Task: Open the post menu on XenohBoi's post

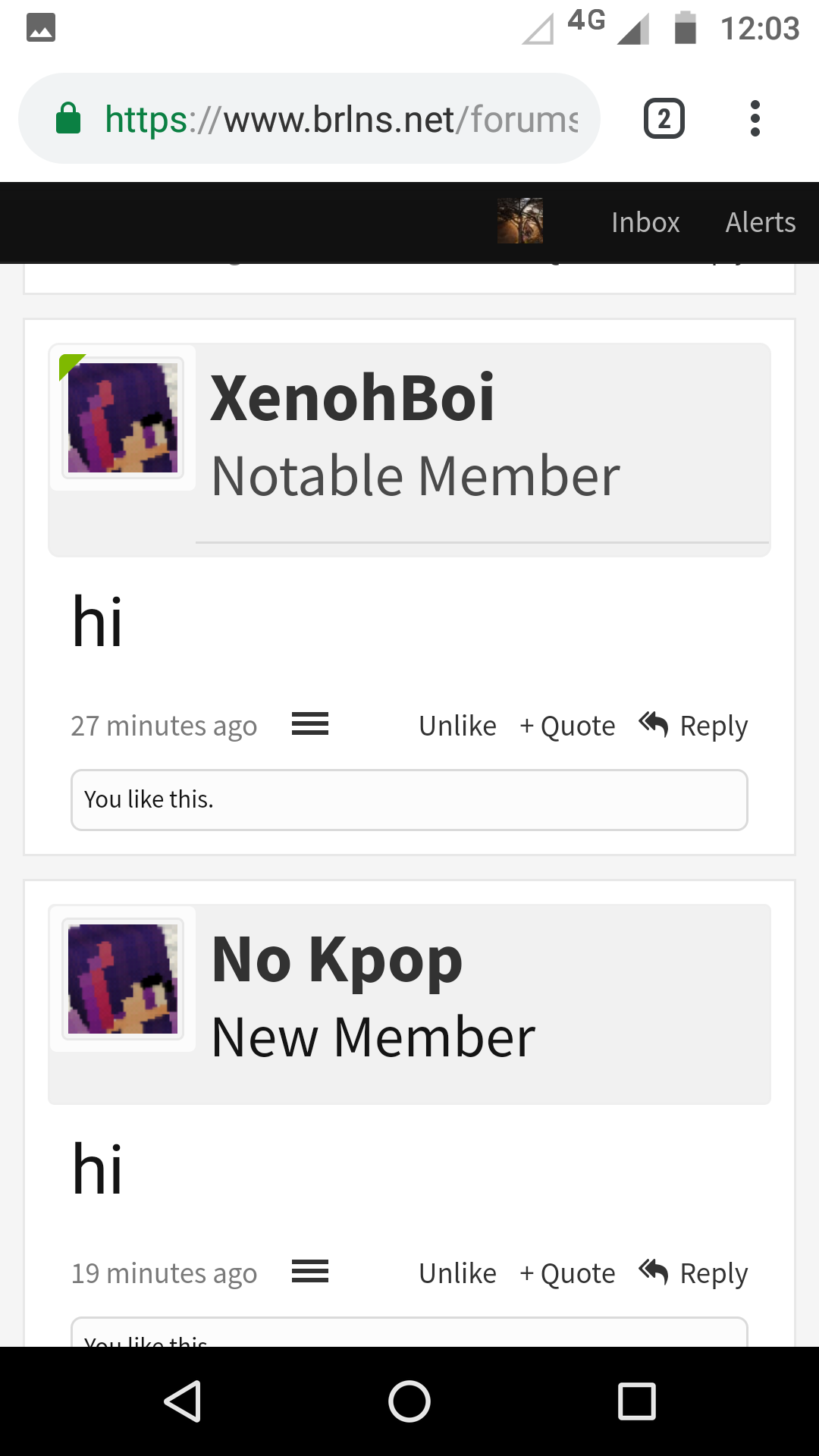Action: point(310,724)
